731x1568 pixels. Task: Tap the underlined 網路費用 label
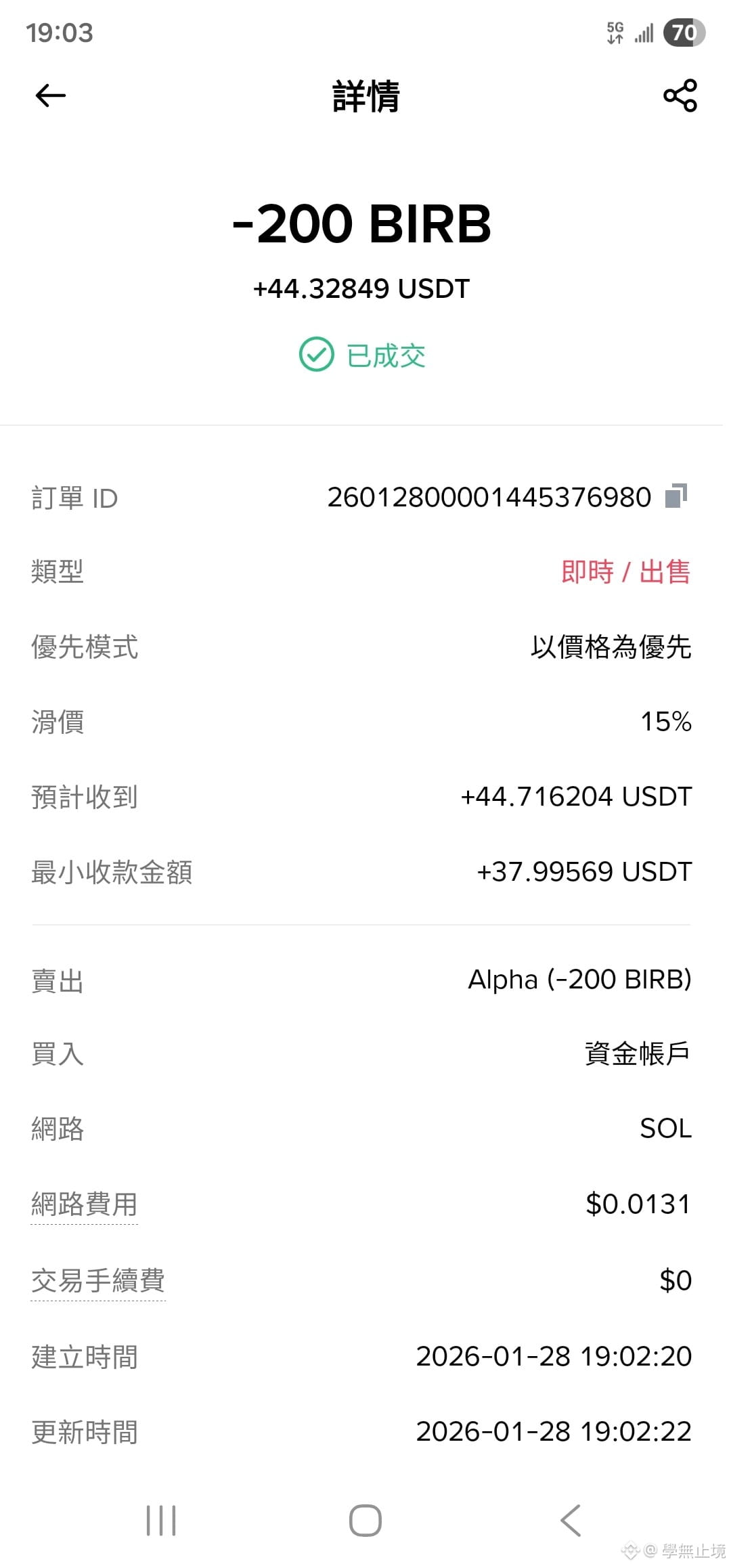coord(85,1204)
